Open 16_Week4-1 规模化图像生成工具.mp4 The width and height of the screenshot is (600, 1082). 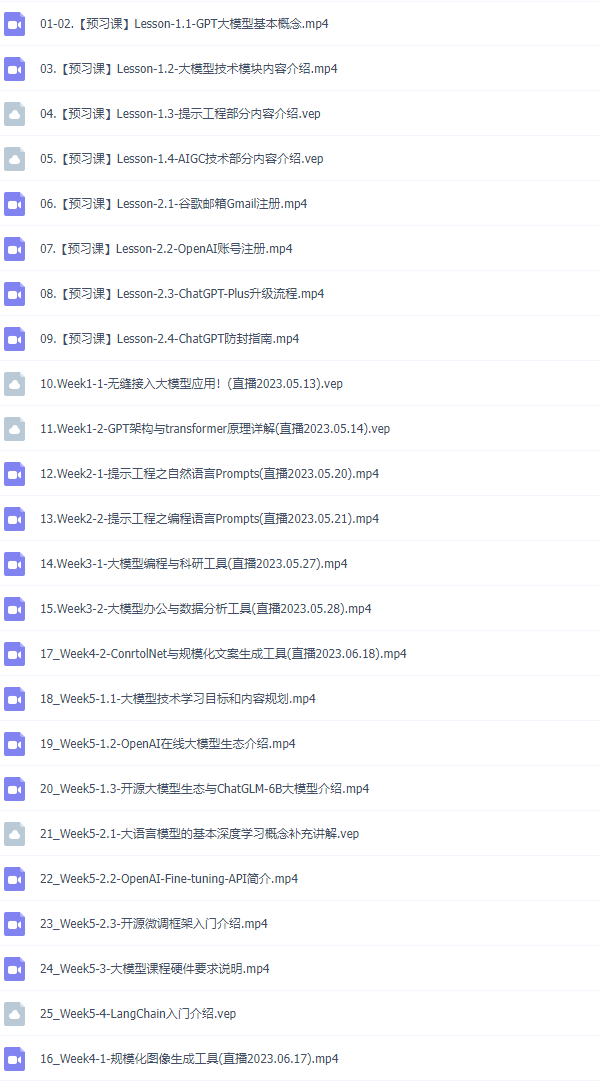(x=189, y=1059)
